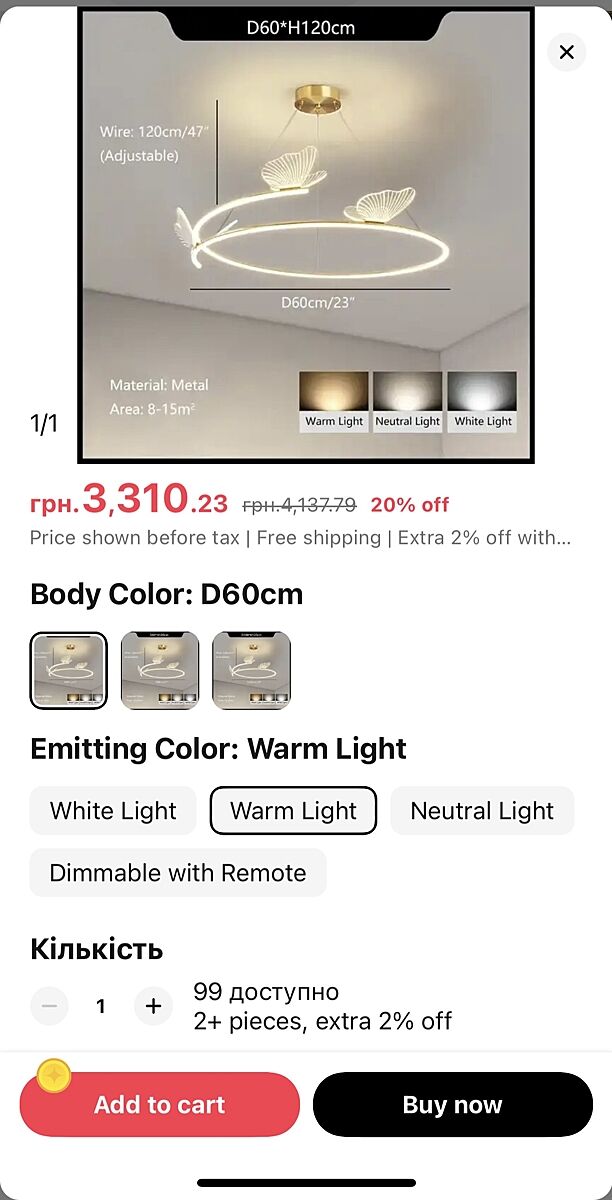This screenshot has width=612, height=1200.
Task: Choose White Light emitting color
Action: point(113,811)
